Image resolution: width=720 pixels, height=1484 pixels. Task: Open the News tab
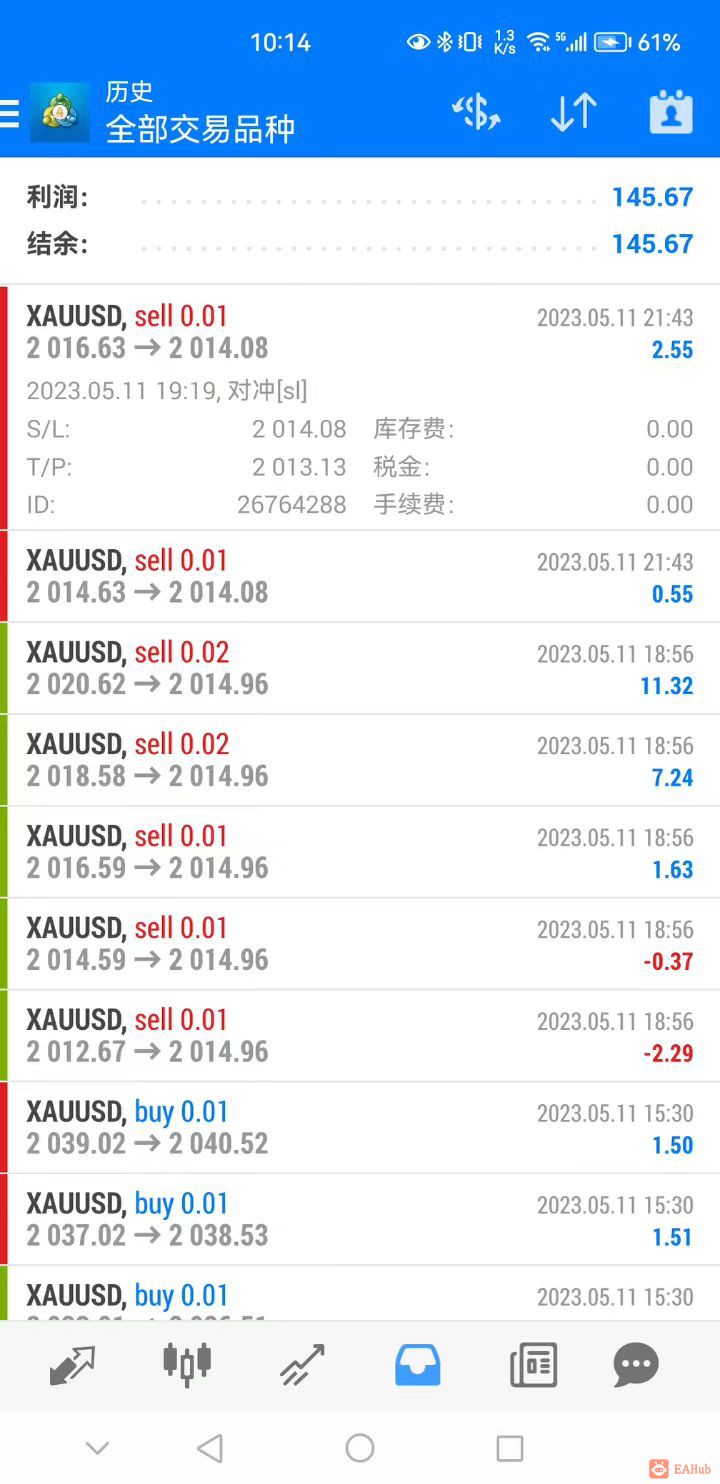(533, 1365)
